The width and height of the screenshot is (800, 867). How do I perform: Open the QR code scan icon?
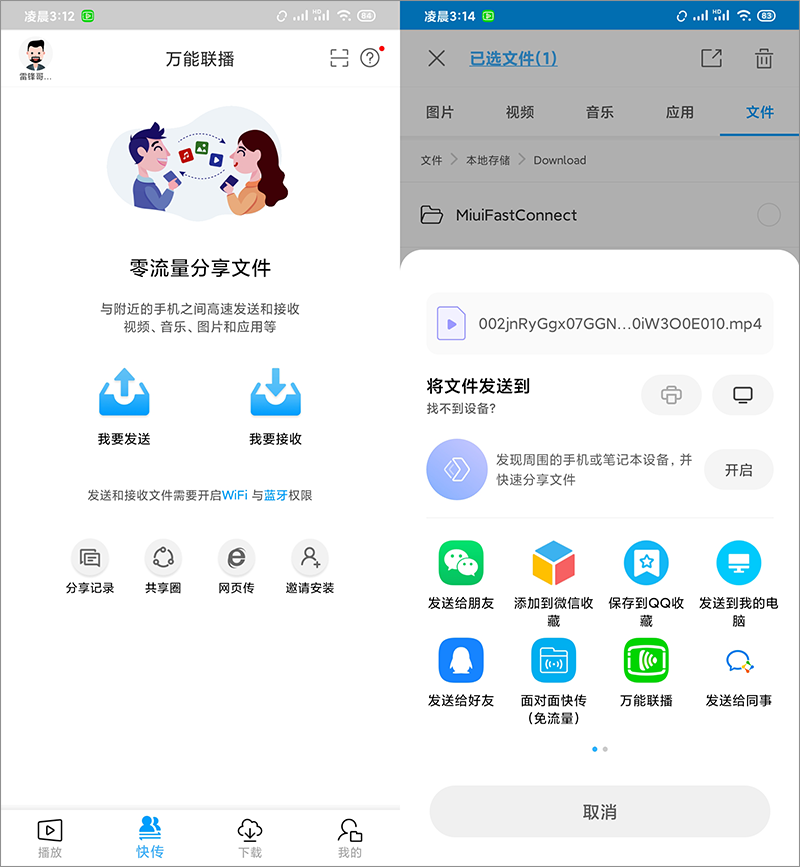click(340, 59)
